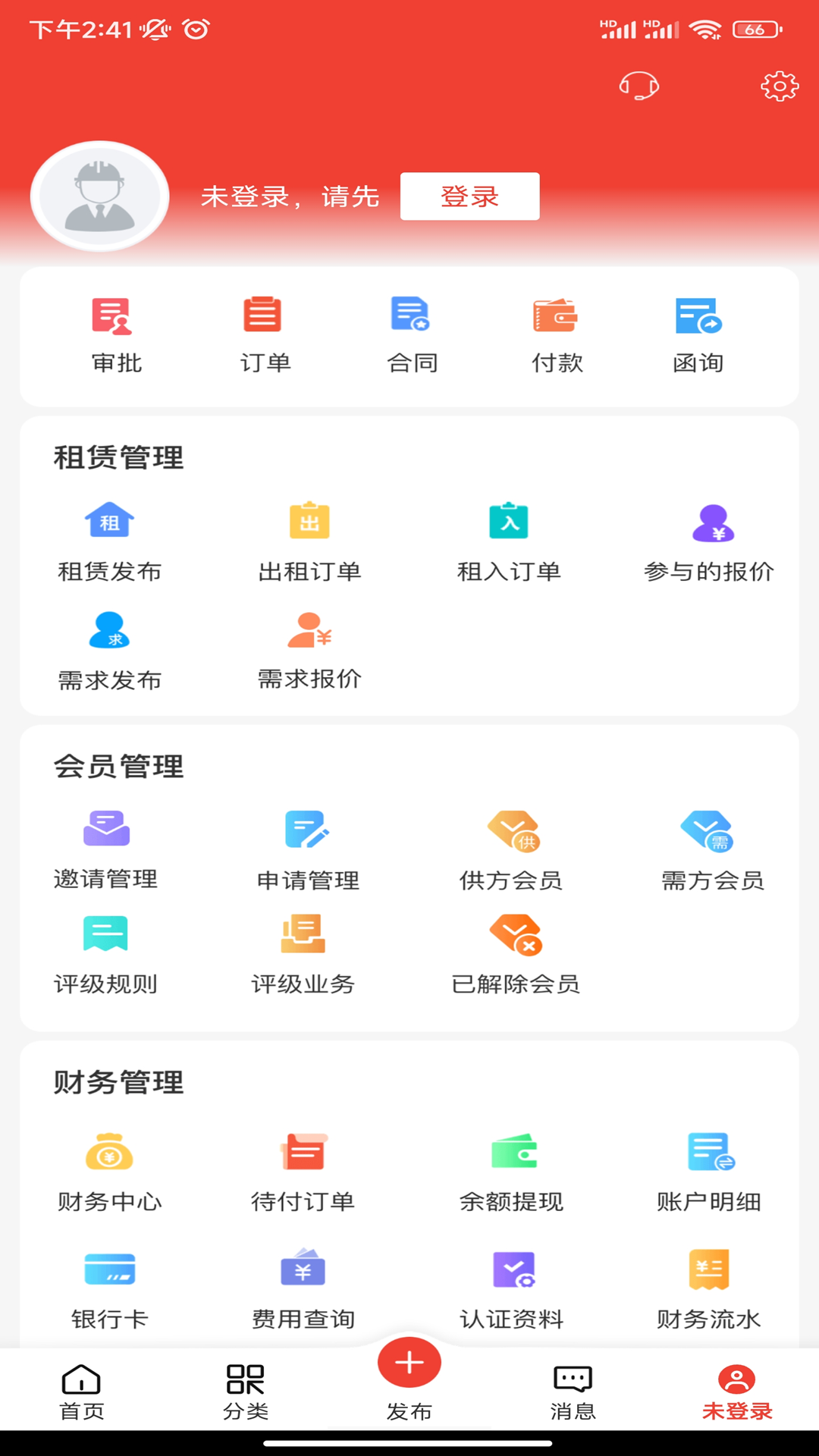Open 财务中心 finance center
The height and width of the screenshot is (1456, 819).
coord(109,1172)
